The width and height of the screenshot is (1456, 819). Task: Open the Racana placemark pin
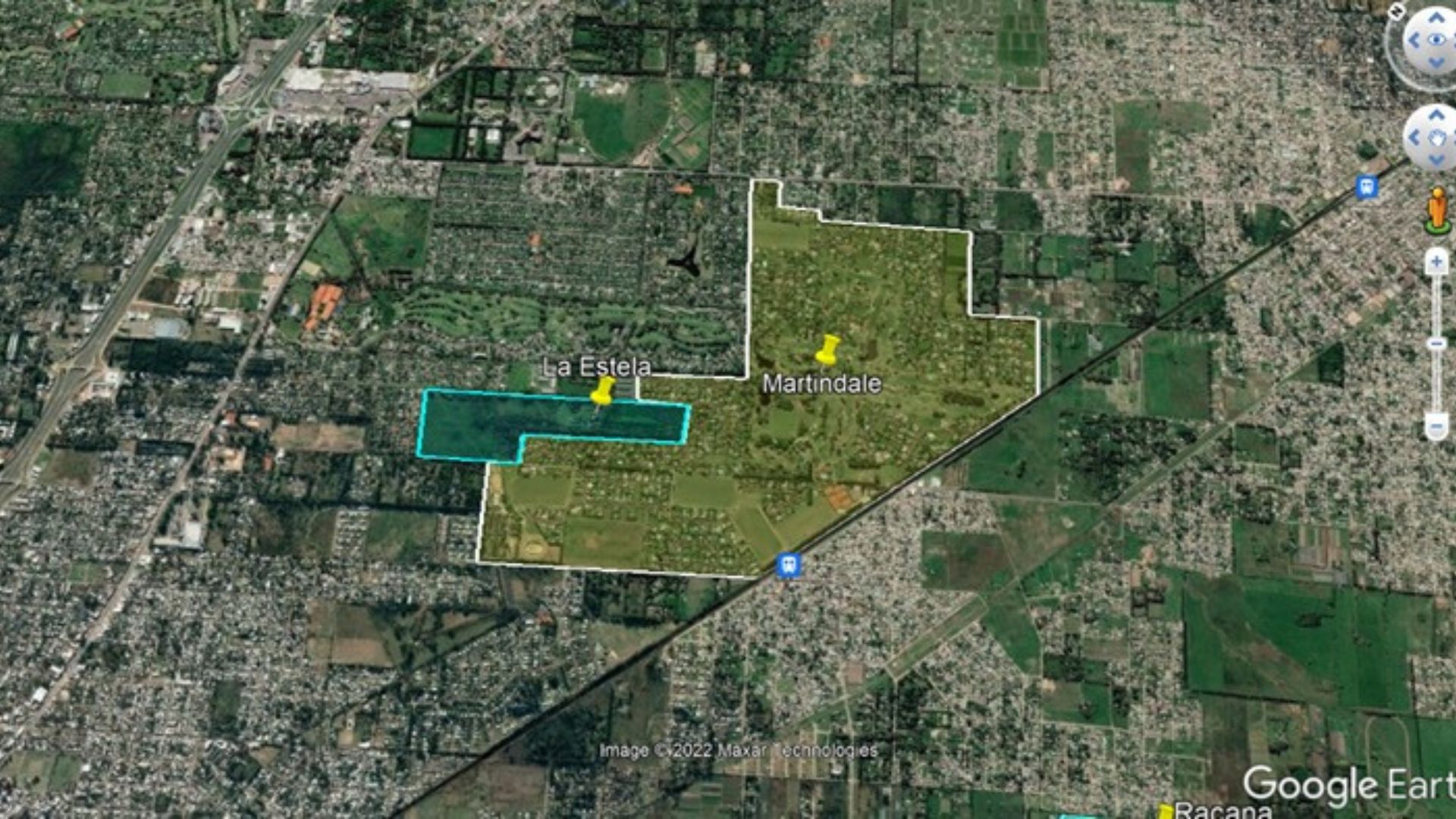tap(1164, 811)
